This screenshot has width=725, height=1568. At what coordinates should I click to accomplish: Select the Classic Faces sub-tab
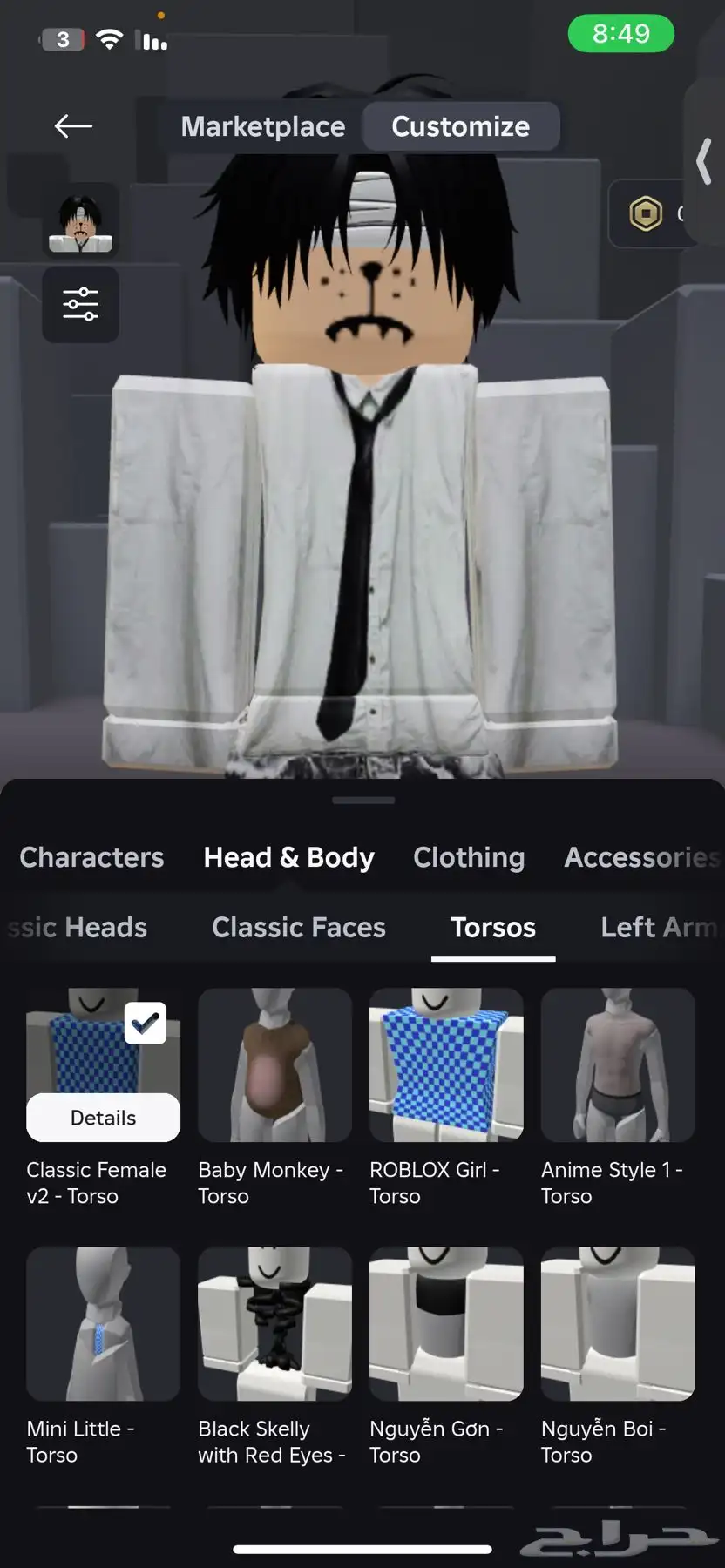[298, 927]
